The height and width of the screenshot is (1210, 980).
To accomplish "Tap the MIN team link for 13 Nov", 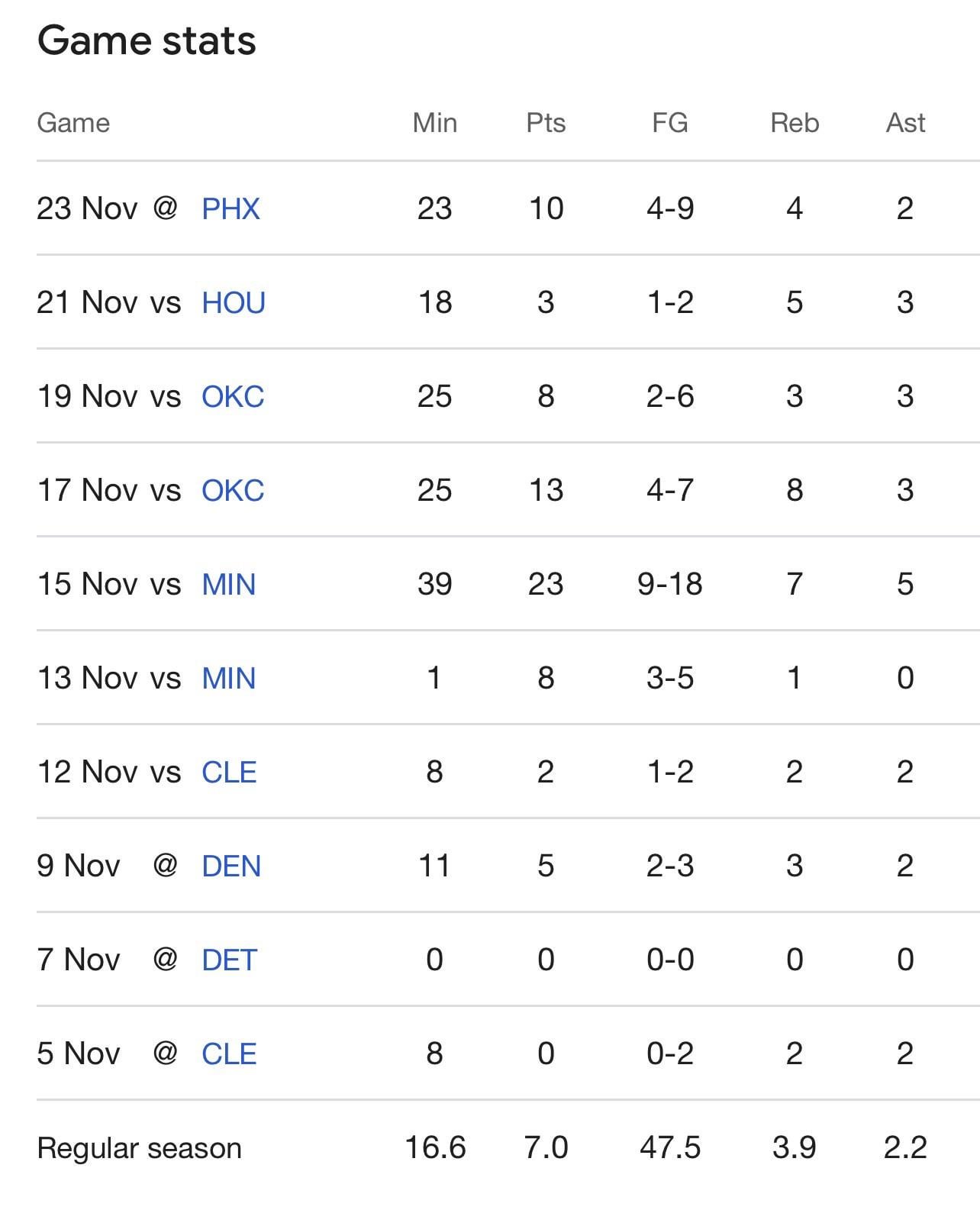I will point(228,678).
